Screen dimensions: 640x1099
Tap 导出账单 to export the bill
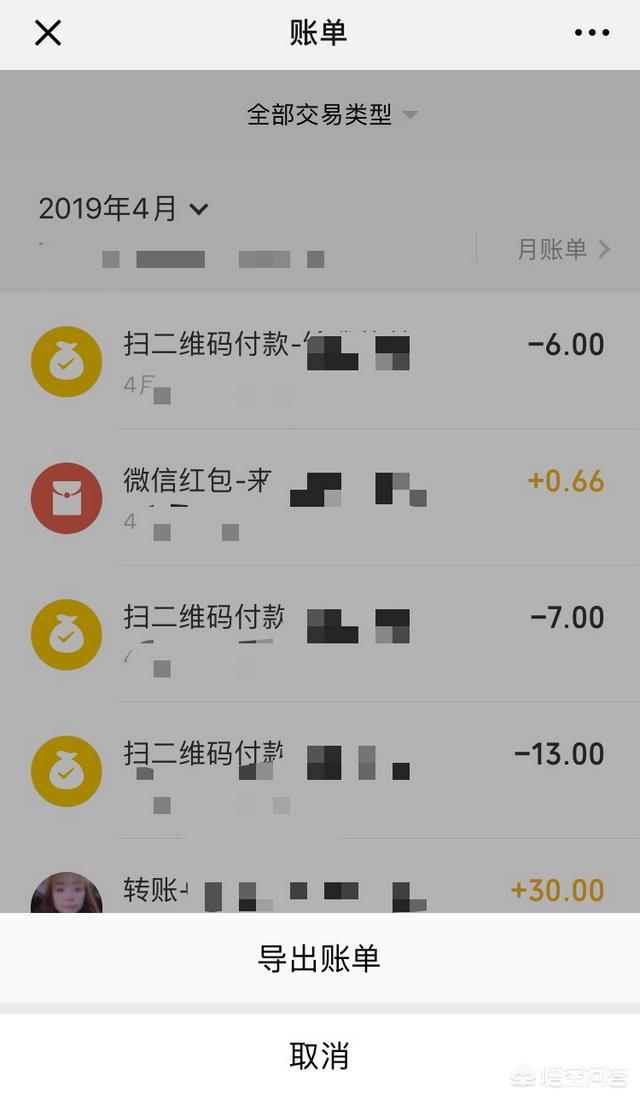click(x=319, y=958)
